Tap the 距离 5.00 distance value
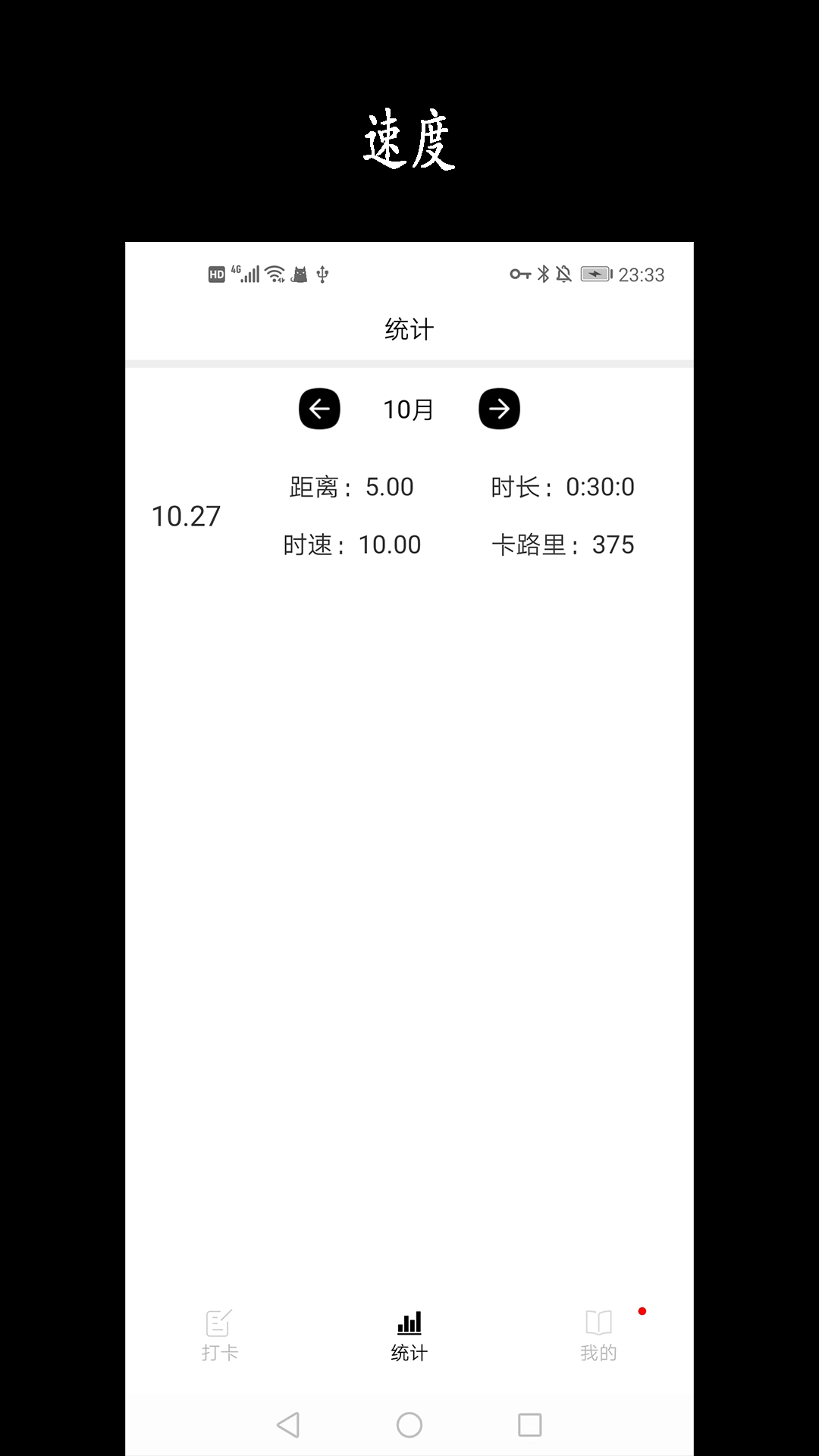The width and height of the screenshot is (819, 1456). coord(350,488)
